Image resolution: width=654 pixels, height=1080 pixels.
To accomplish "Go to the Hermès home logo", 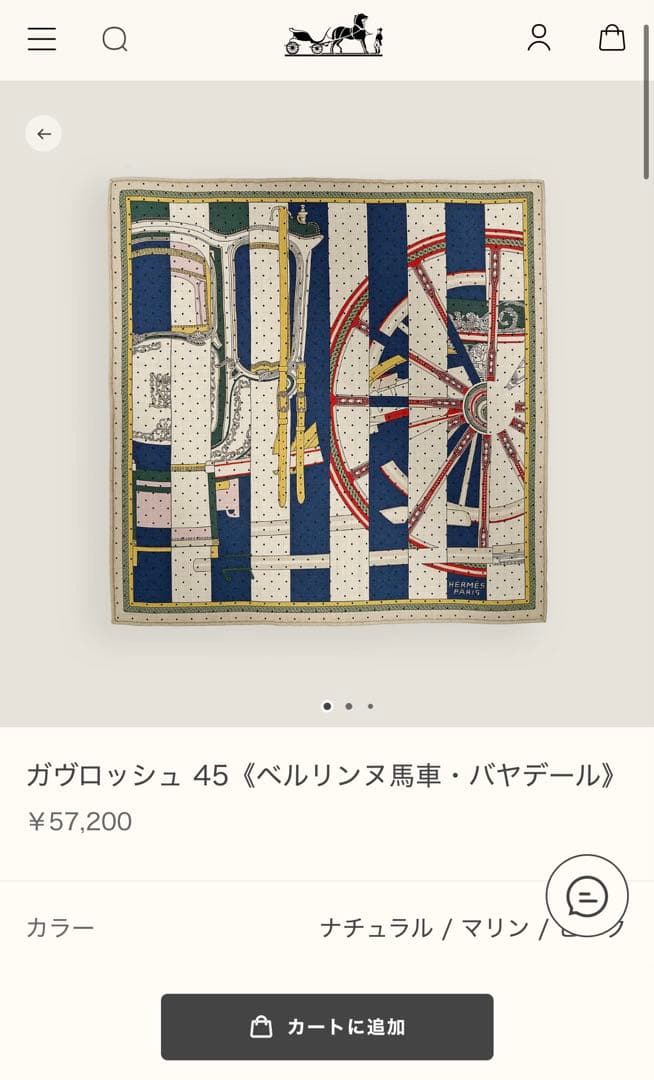I will coord(334,36).
